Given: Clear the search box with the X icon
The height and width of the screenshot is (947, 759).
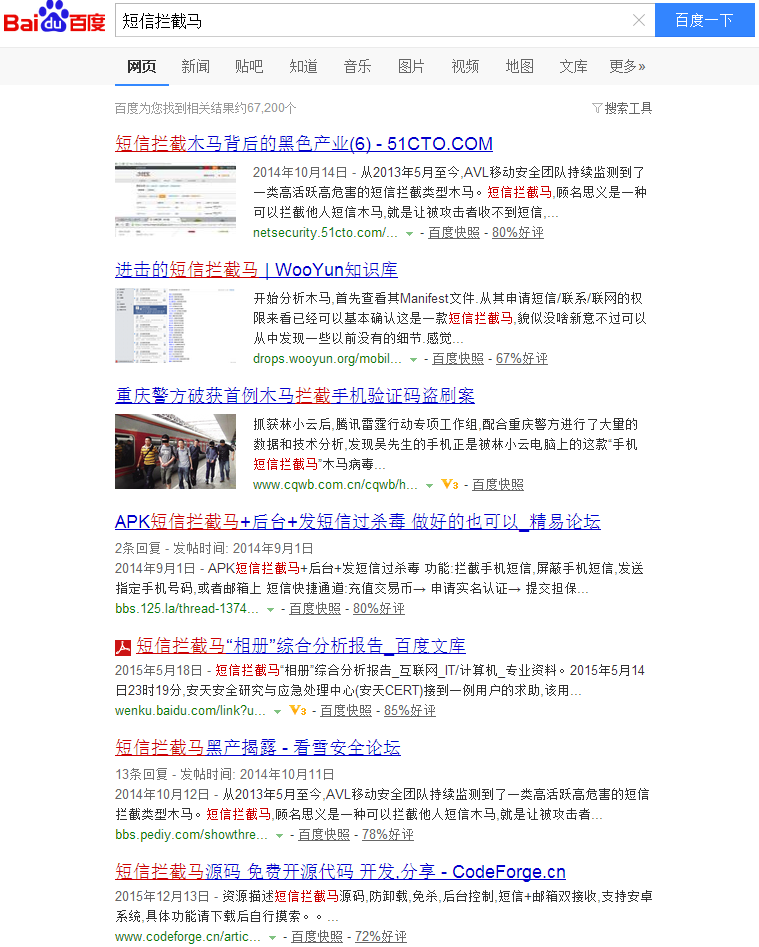Looking at the screenshot, I should coord(639,20).
